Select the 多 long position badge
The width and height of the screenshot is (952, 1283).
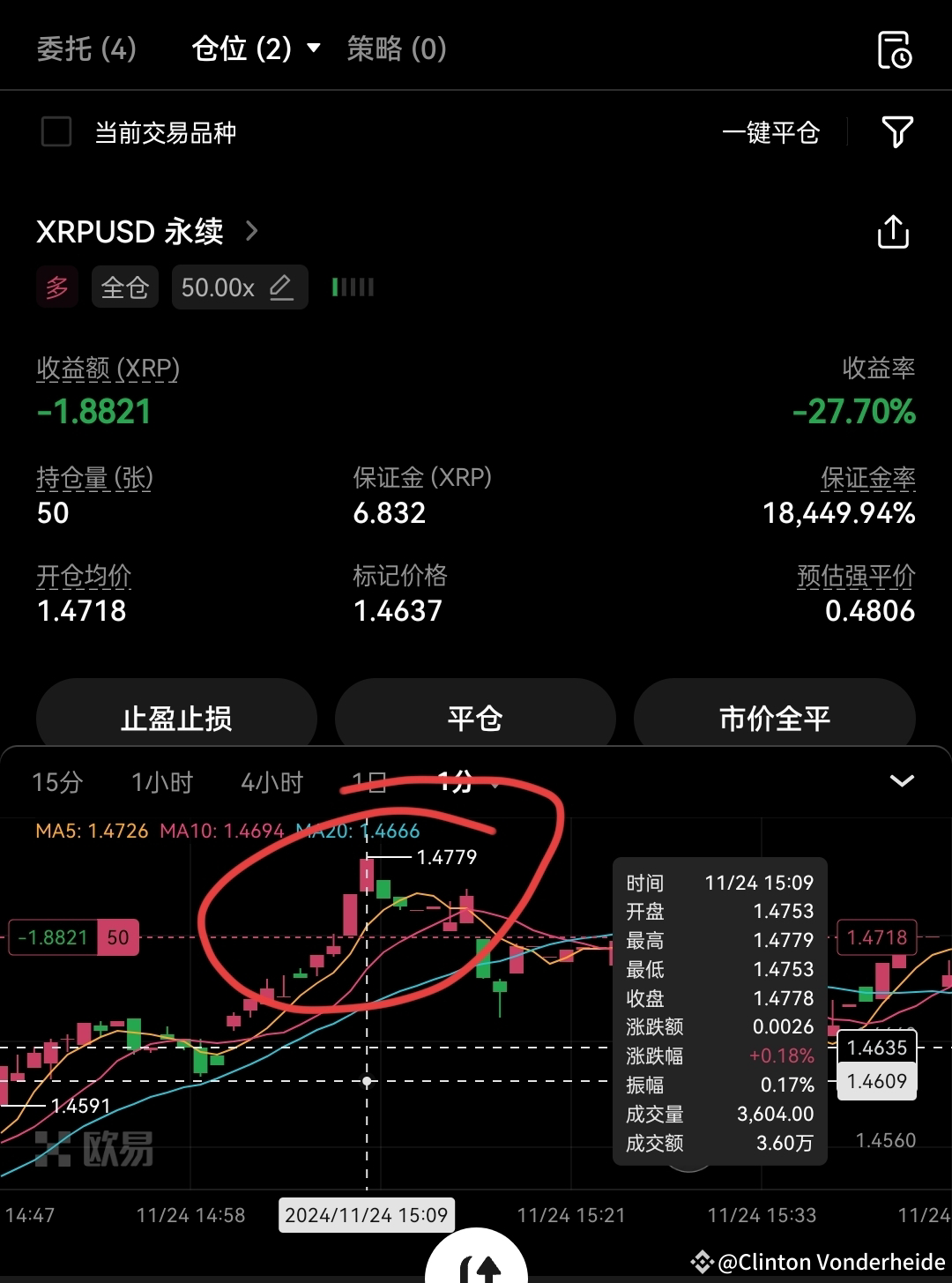(56, 287)
